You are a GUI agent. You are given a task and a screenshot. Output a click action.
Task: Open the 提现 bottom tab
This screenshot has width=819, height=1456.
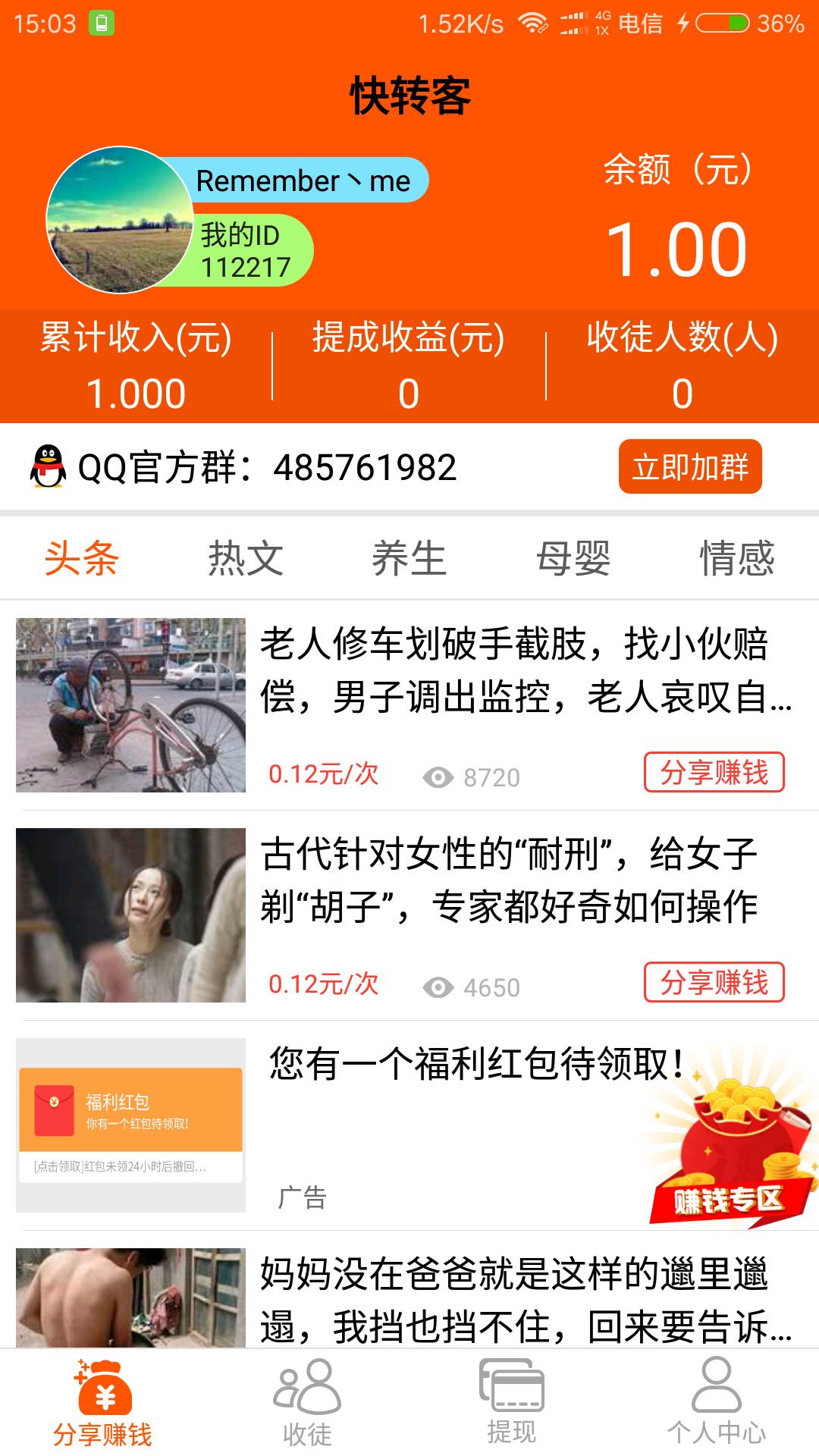(x=512, y=1403)
